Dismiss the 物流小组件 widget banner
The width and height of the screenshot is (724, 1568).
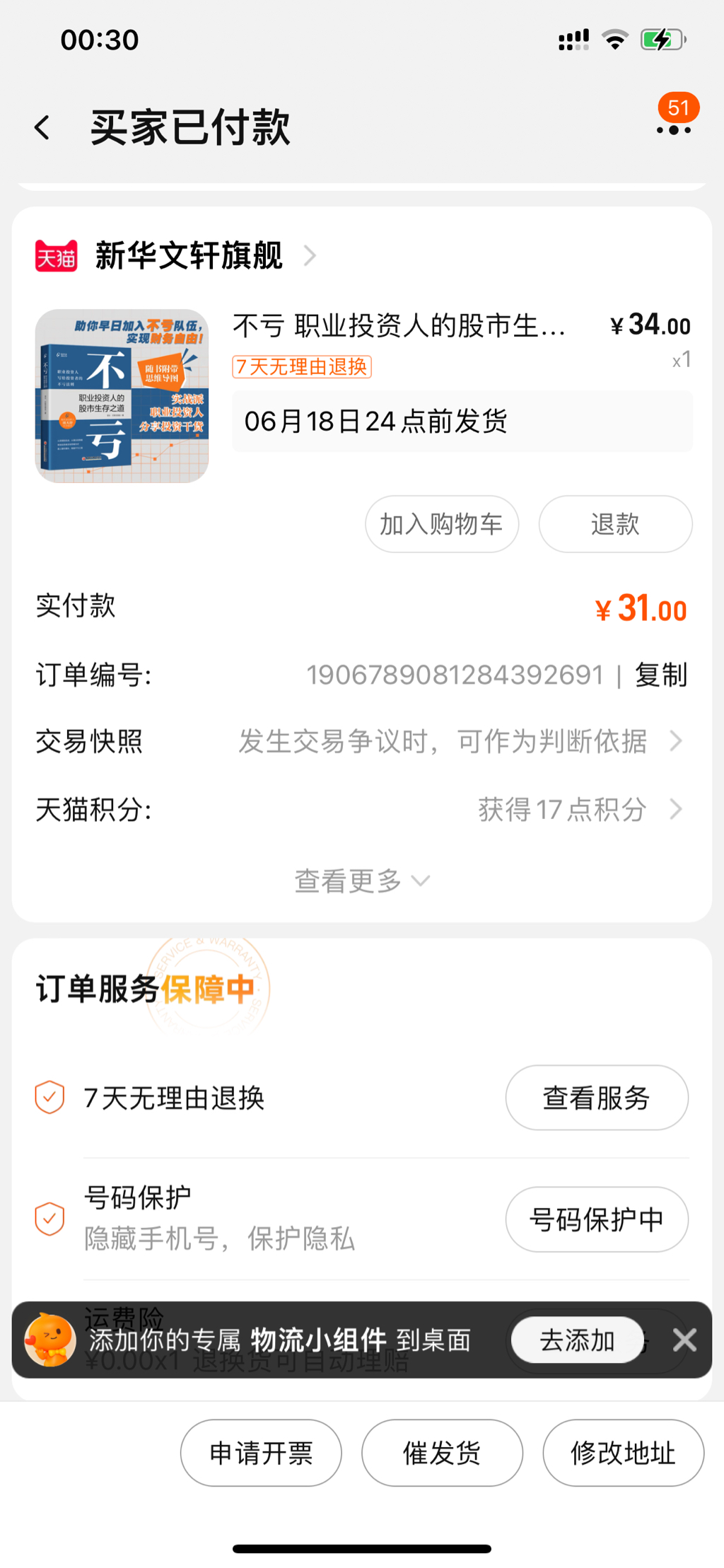point(684,1340)
